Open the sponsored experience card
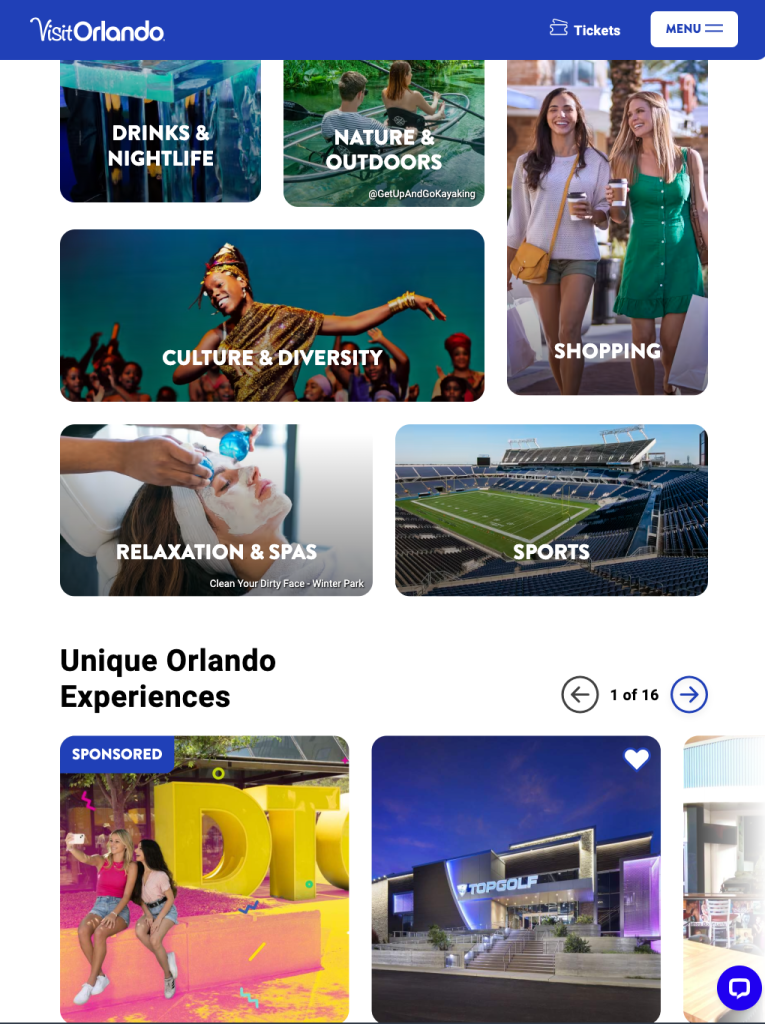 [204, 880]
